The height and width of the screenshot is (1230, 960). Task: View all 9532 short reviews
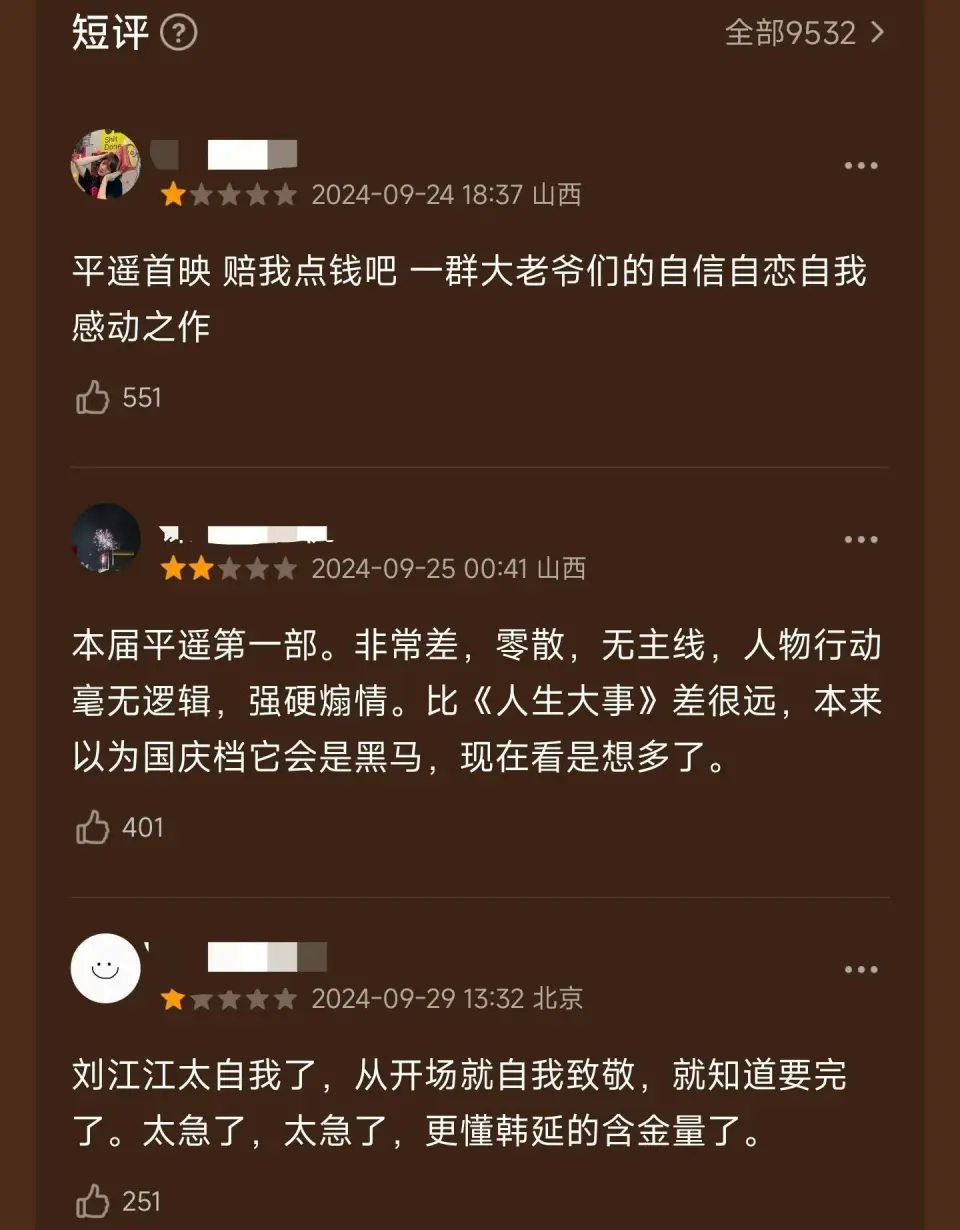(x=804, y=33)
